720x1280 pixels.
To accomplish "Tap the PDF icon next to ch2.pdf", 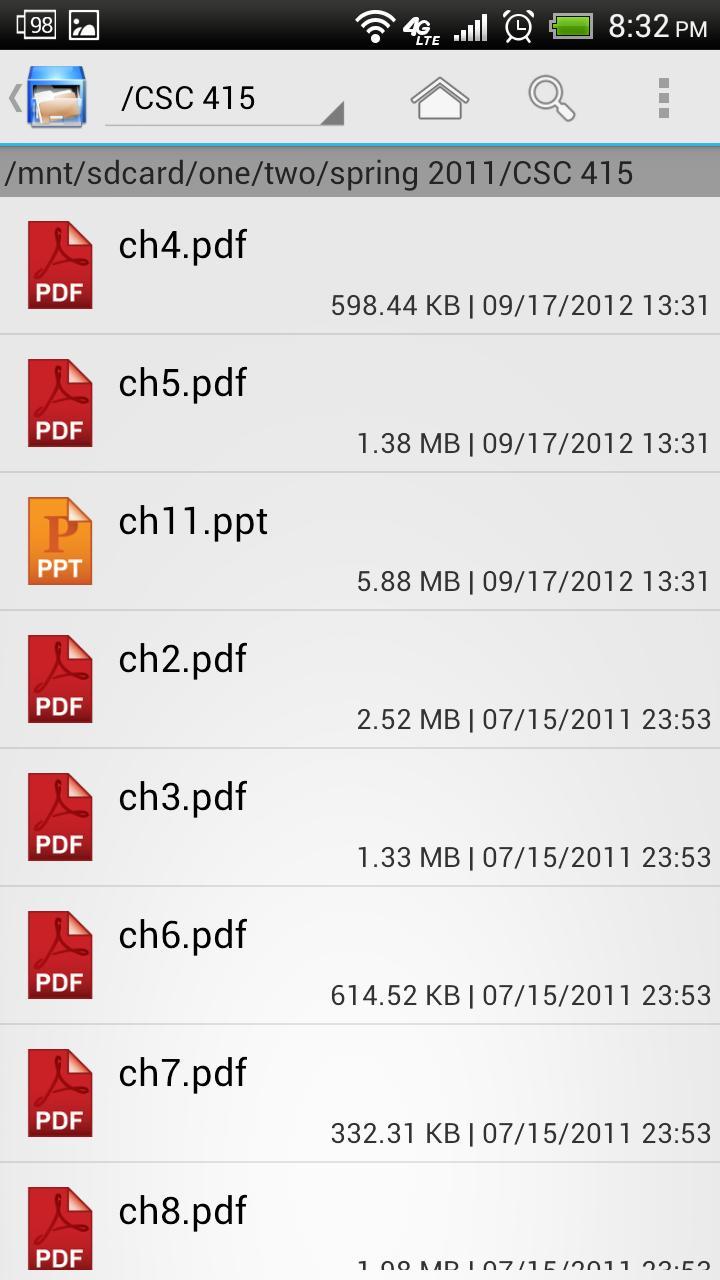I will tap(60, 678).
